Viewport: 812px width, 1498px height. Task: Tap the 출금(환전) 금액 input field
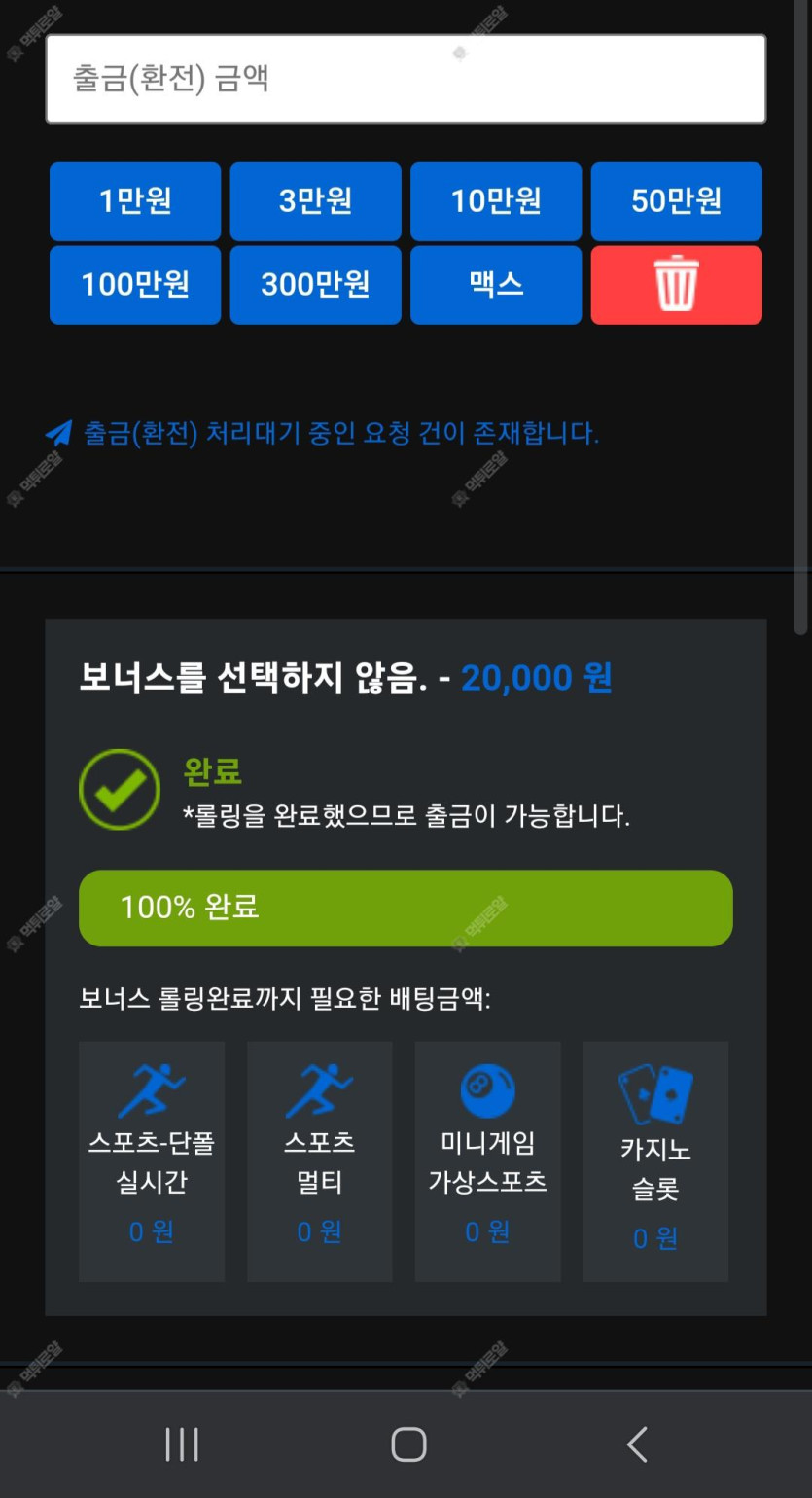tap(406, 79)
